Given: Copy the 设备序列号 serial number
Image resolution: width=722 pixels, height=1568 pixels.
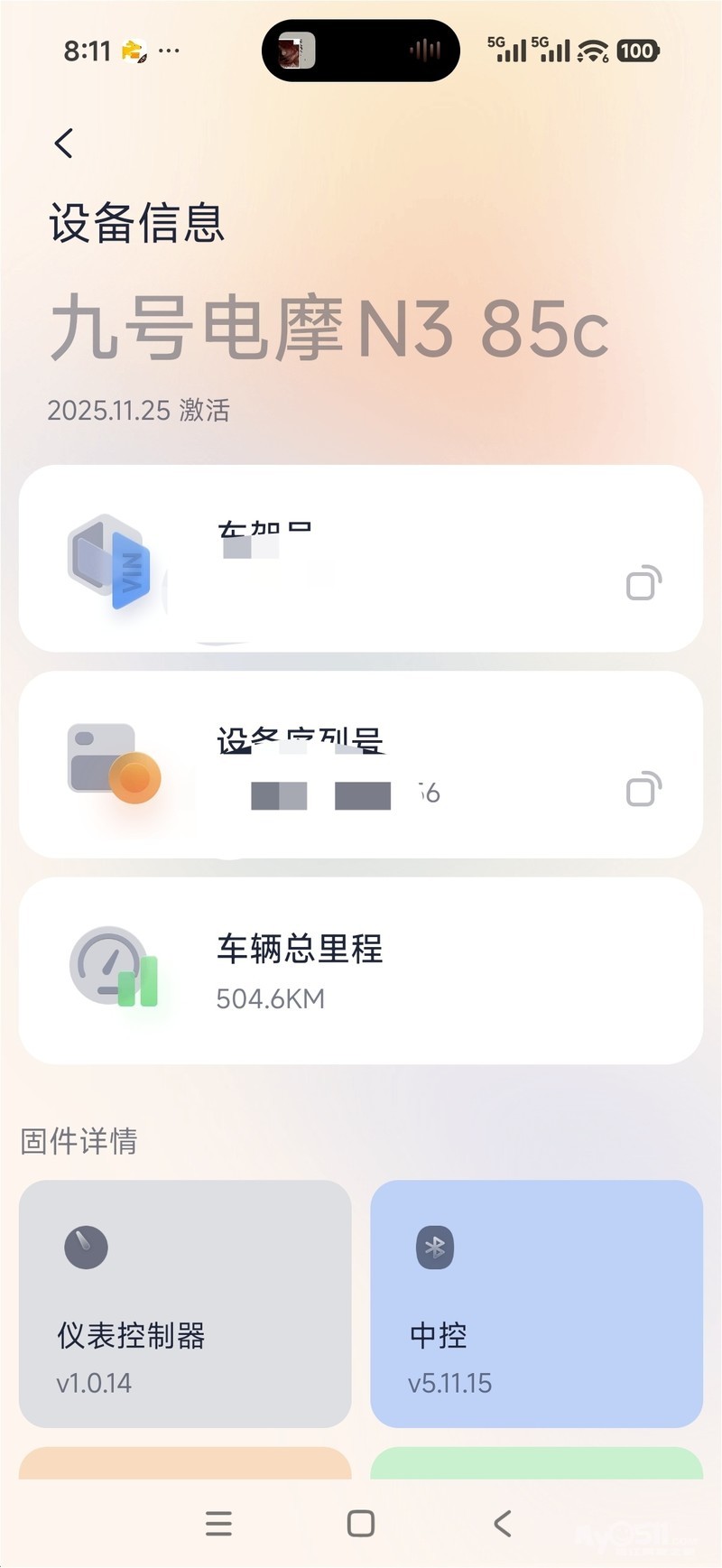Looking at the screenshot, I should (643, 789).
